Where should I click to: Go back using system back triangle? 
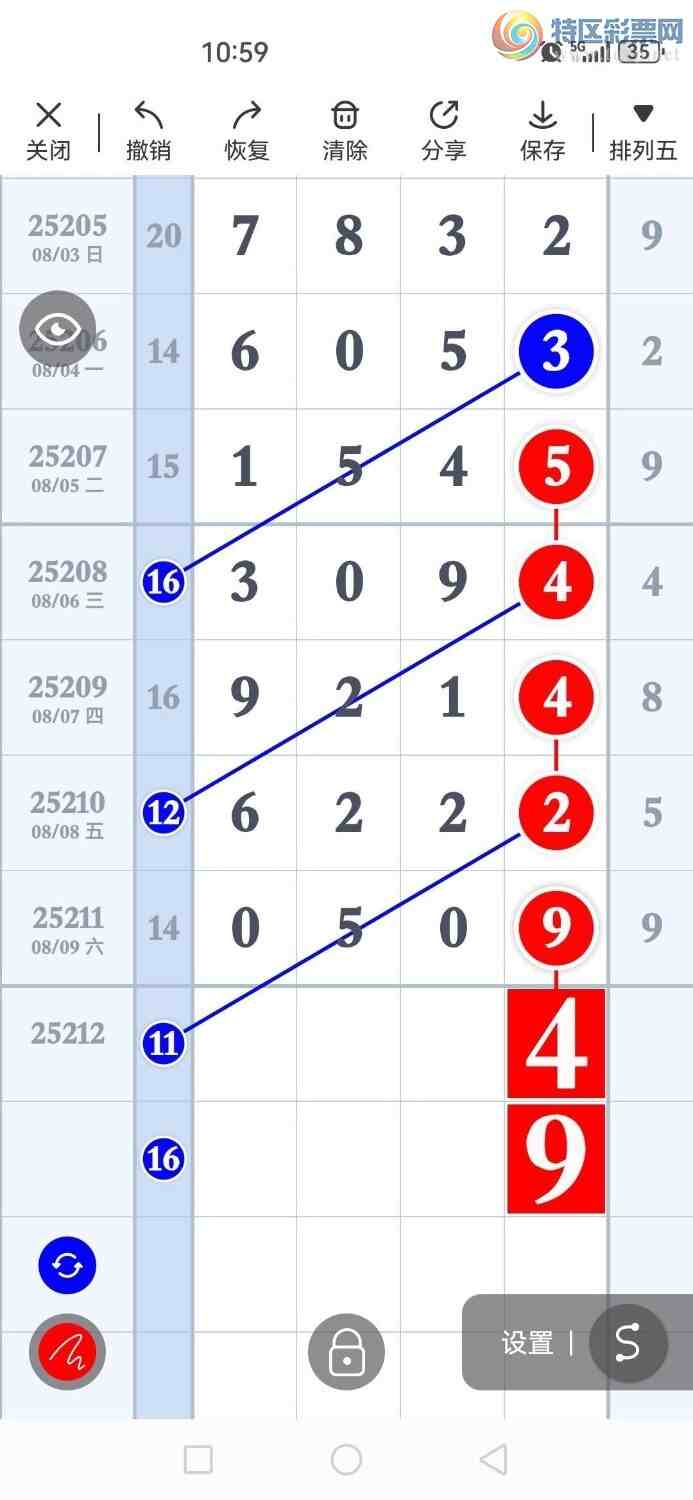(493, 1459)
